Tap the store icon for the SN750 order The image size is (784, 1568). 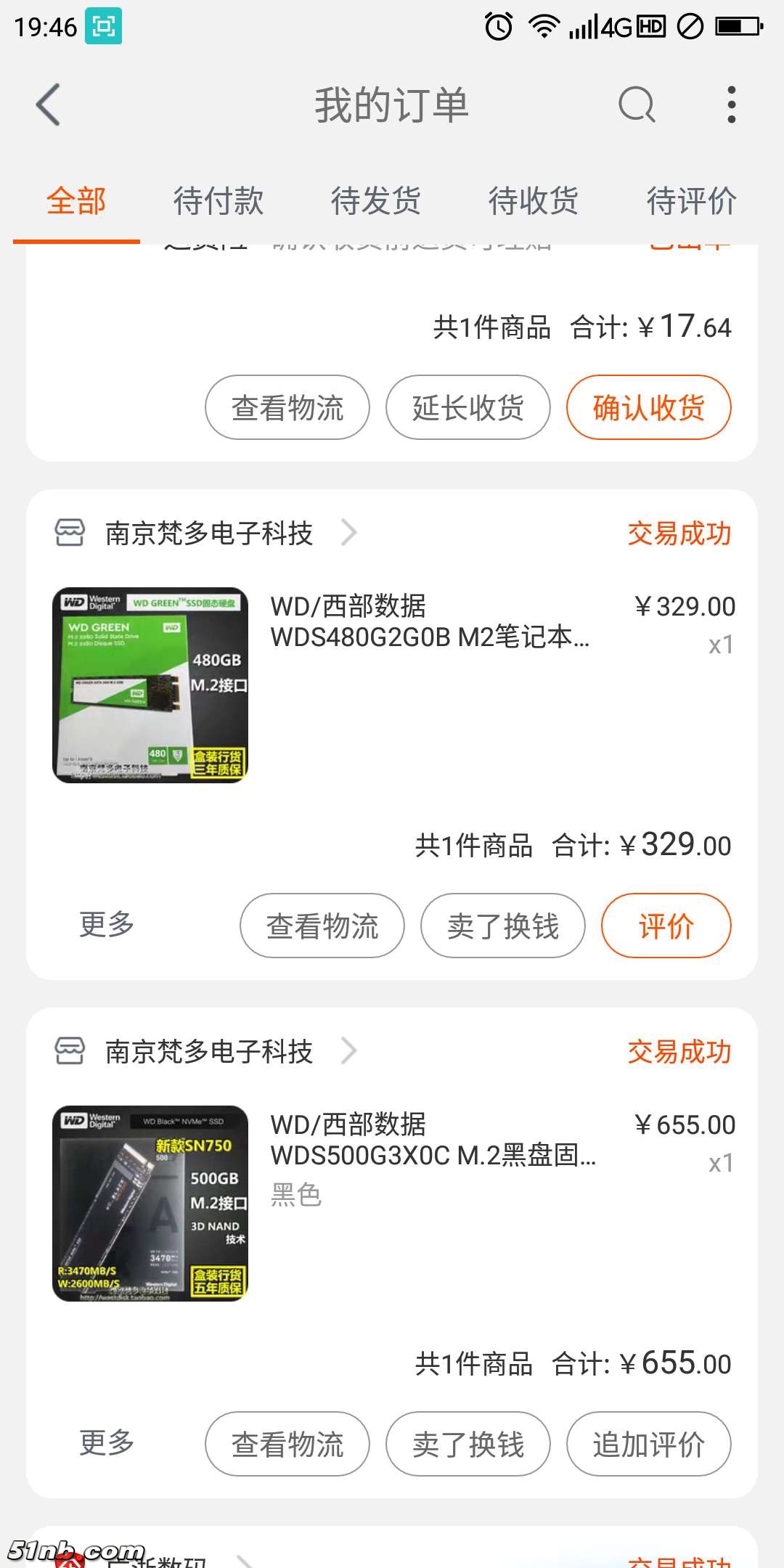pos(69,1050)
